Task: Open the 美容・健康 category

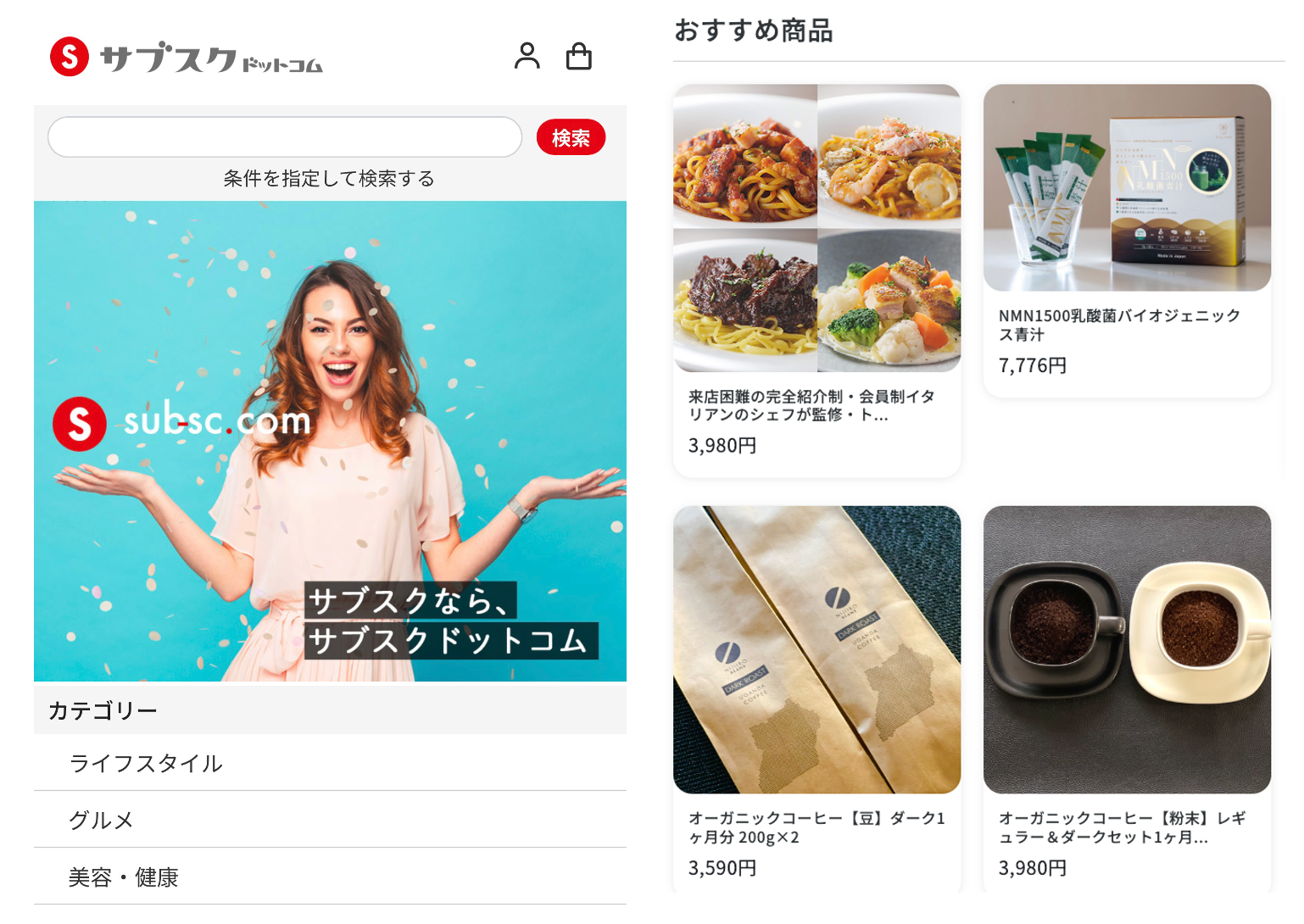Action: click(124, 877)
